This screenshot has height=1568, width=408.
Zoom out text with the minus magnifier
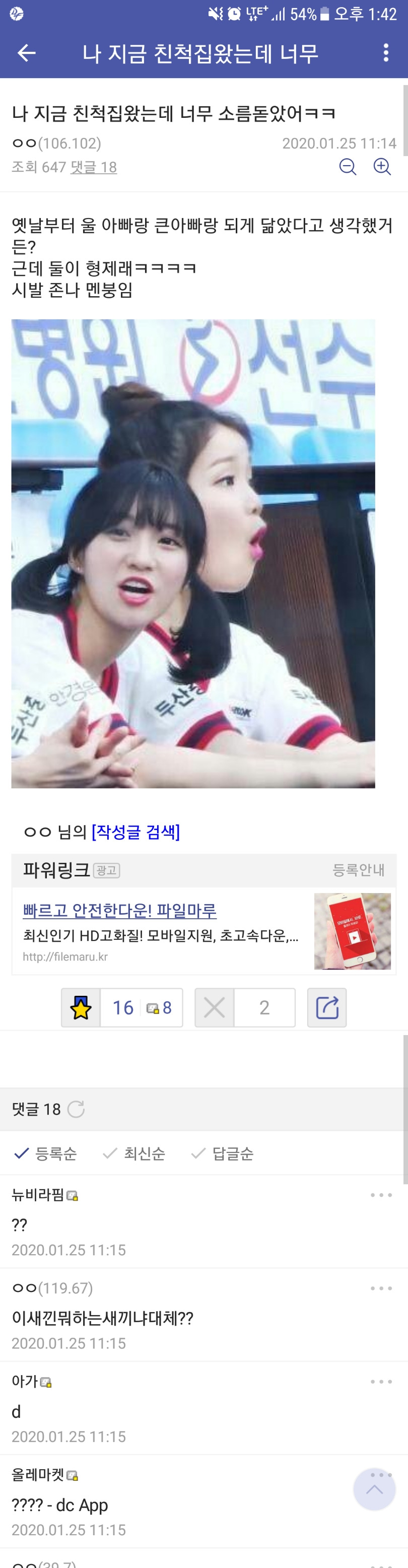click(348, 166)
